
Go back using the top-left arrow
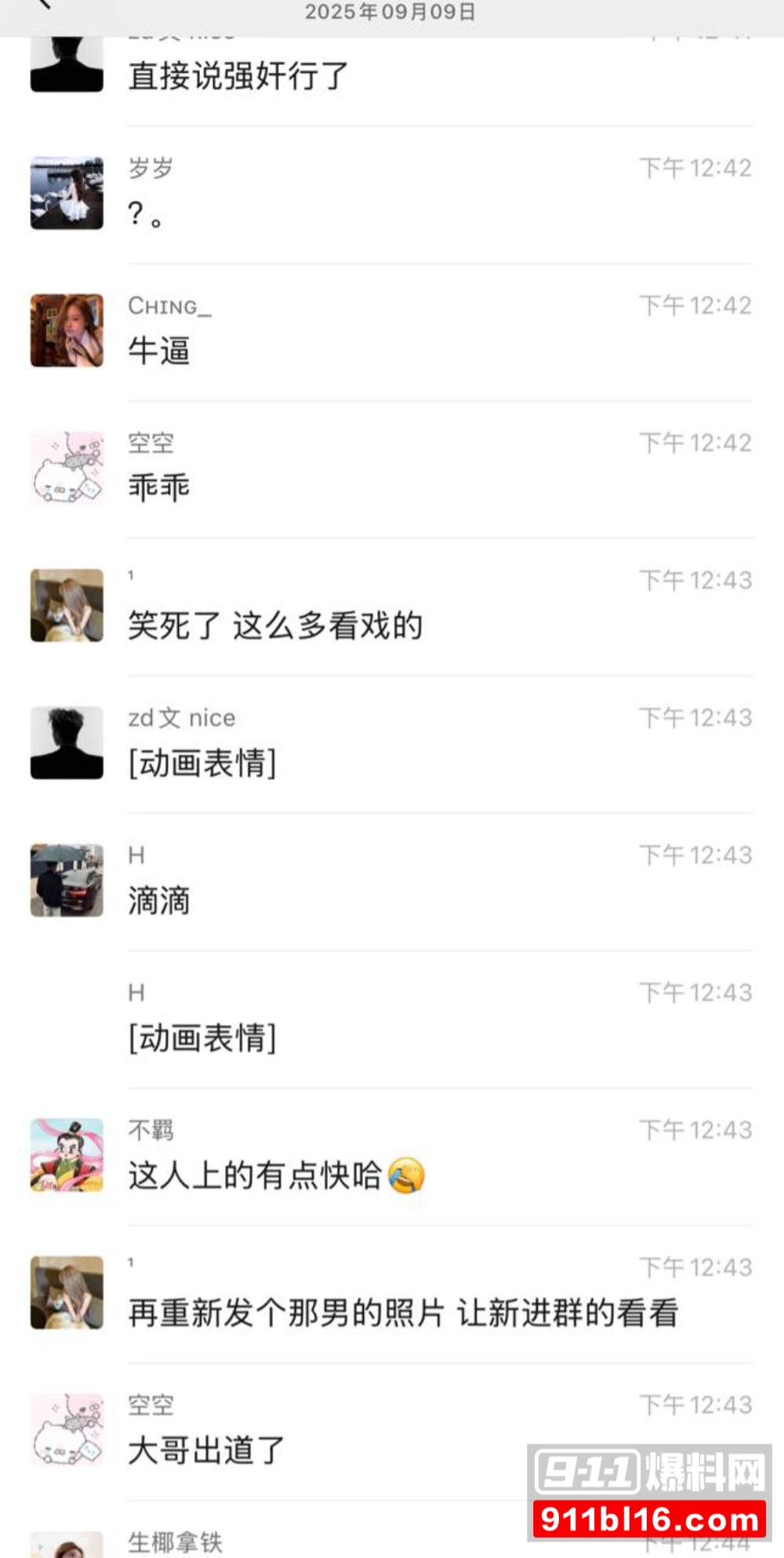point(45,5)
